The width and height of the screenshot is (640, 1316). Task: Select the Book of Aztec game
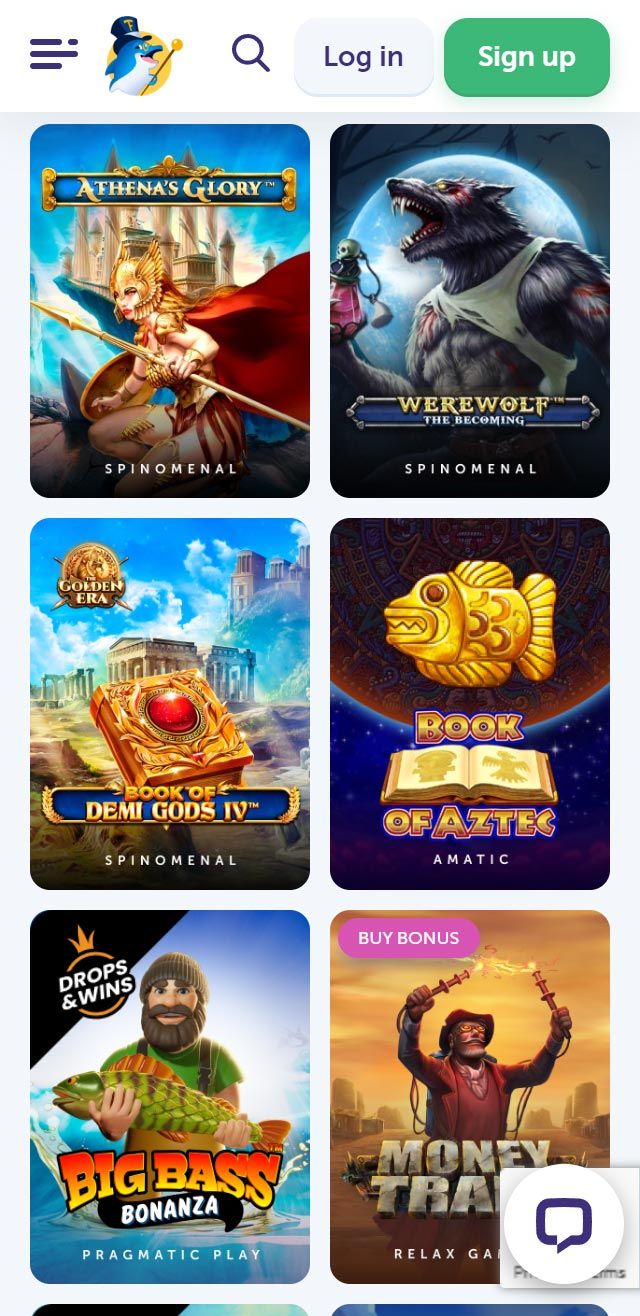click(x=470, y=703)
